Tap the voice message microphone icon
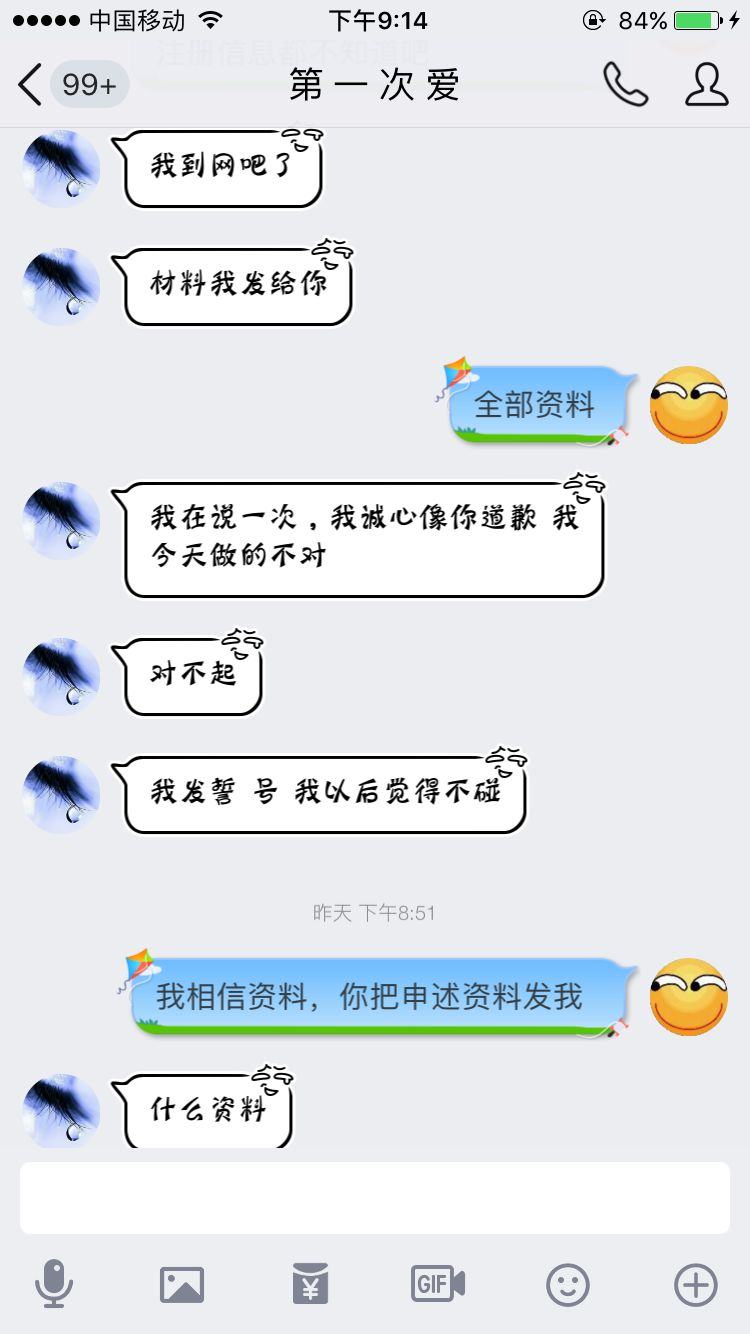 coord(56,1283)
